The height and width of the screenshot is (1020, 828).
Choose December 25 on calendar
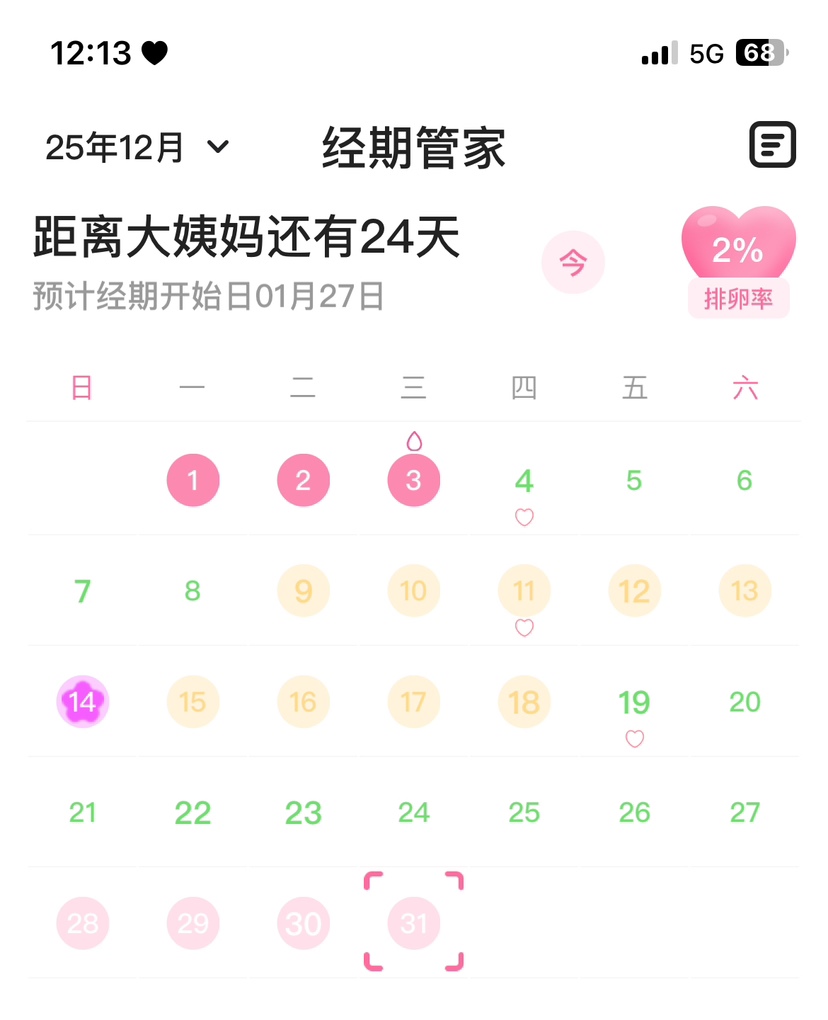click(524, 813)
